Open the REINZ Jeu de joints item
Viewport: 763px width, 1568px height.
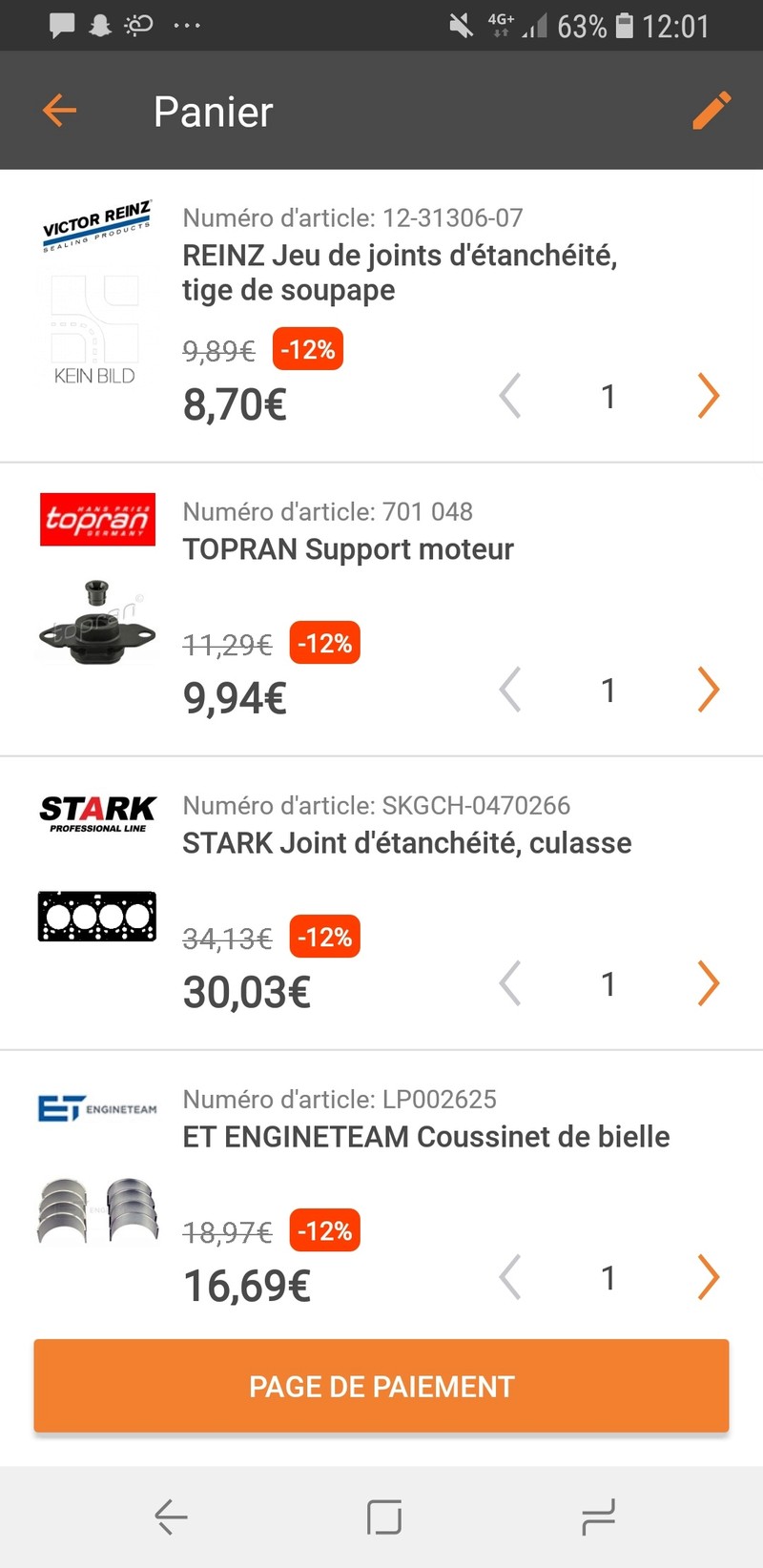coord(400,273)
